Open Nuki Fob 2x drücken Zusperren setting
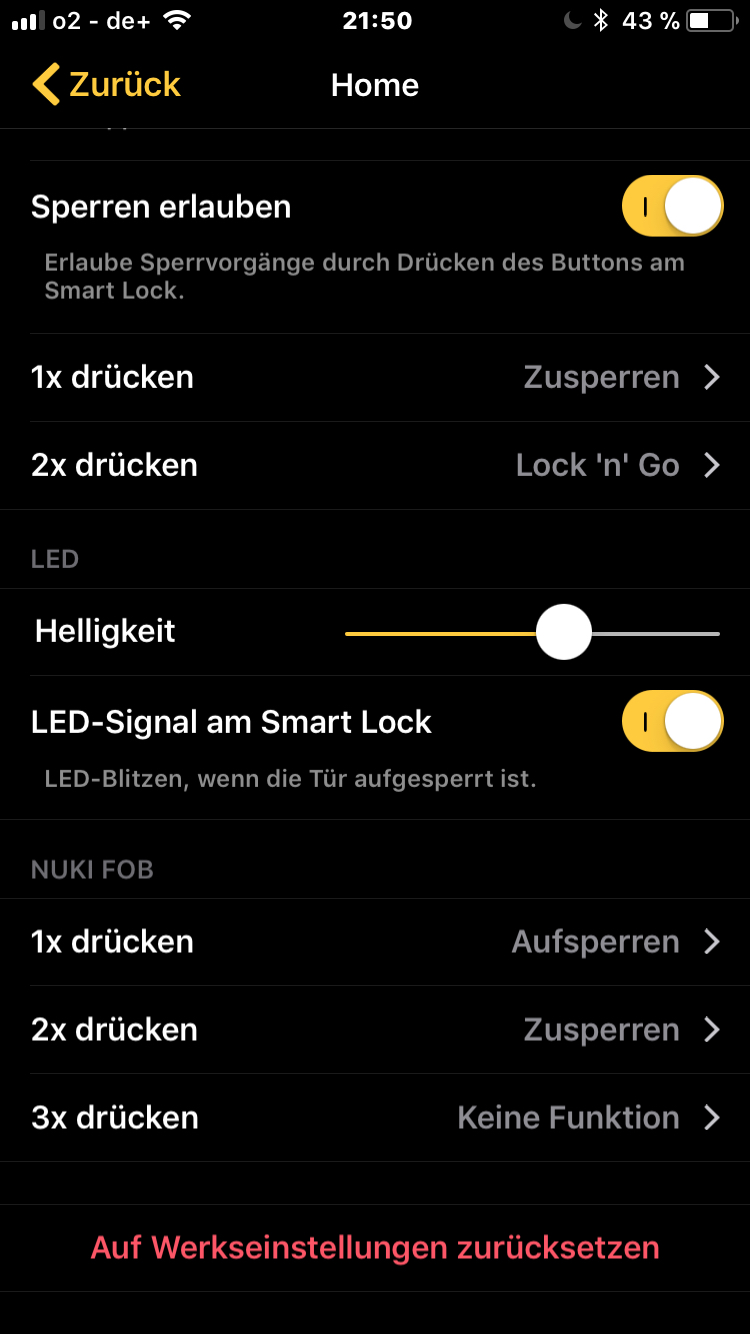 tap(375, 1030)
